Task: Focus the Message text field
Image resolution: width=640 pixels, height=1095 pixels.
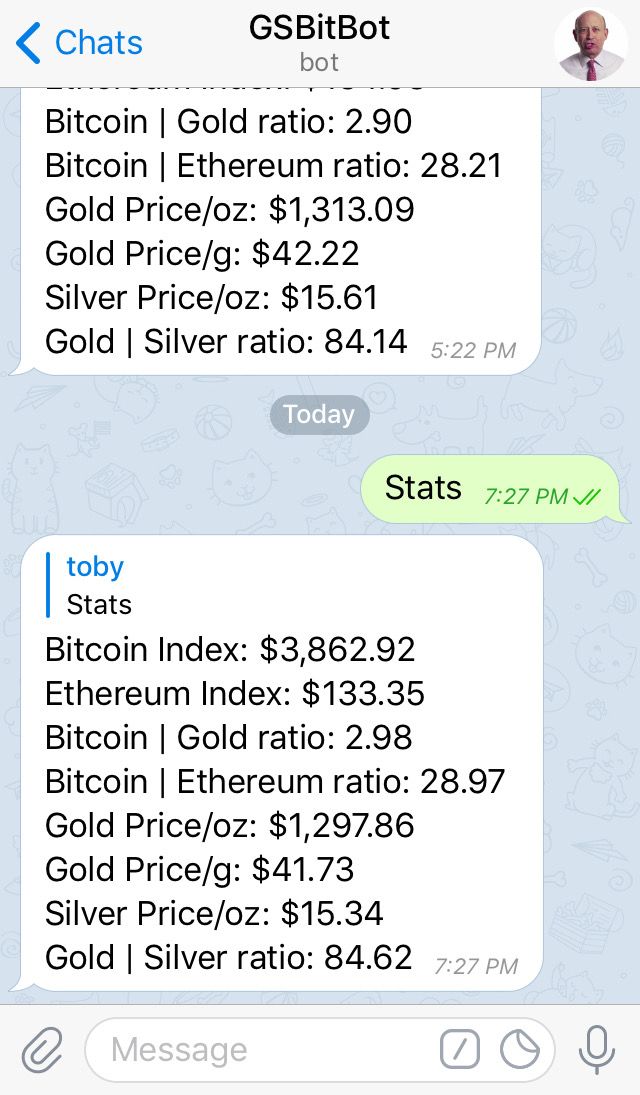Action: click(x=272, y=1050)
